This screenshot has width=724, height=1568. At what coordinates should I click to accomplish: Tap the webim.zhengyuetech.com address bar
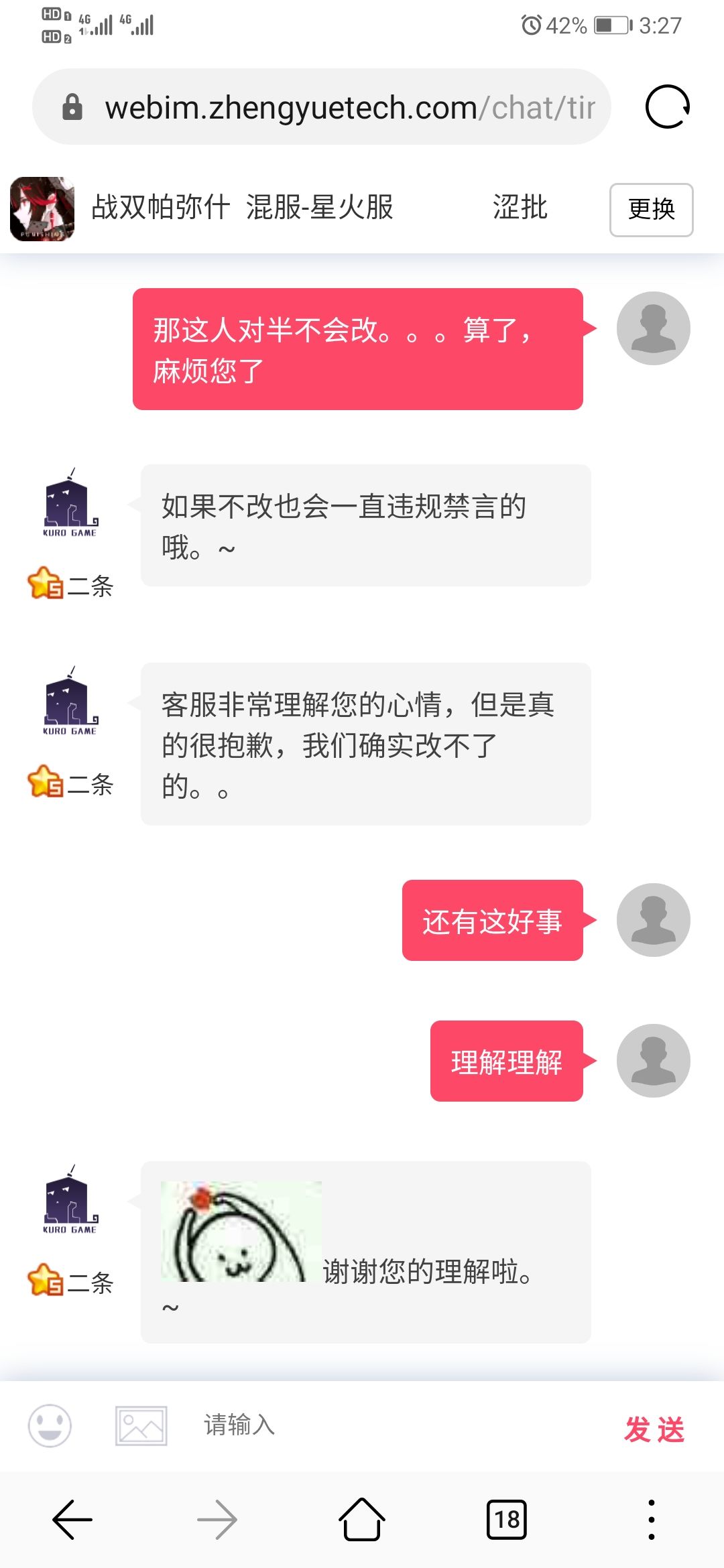322,107
